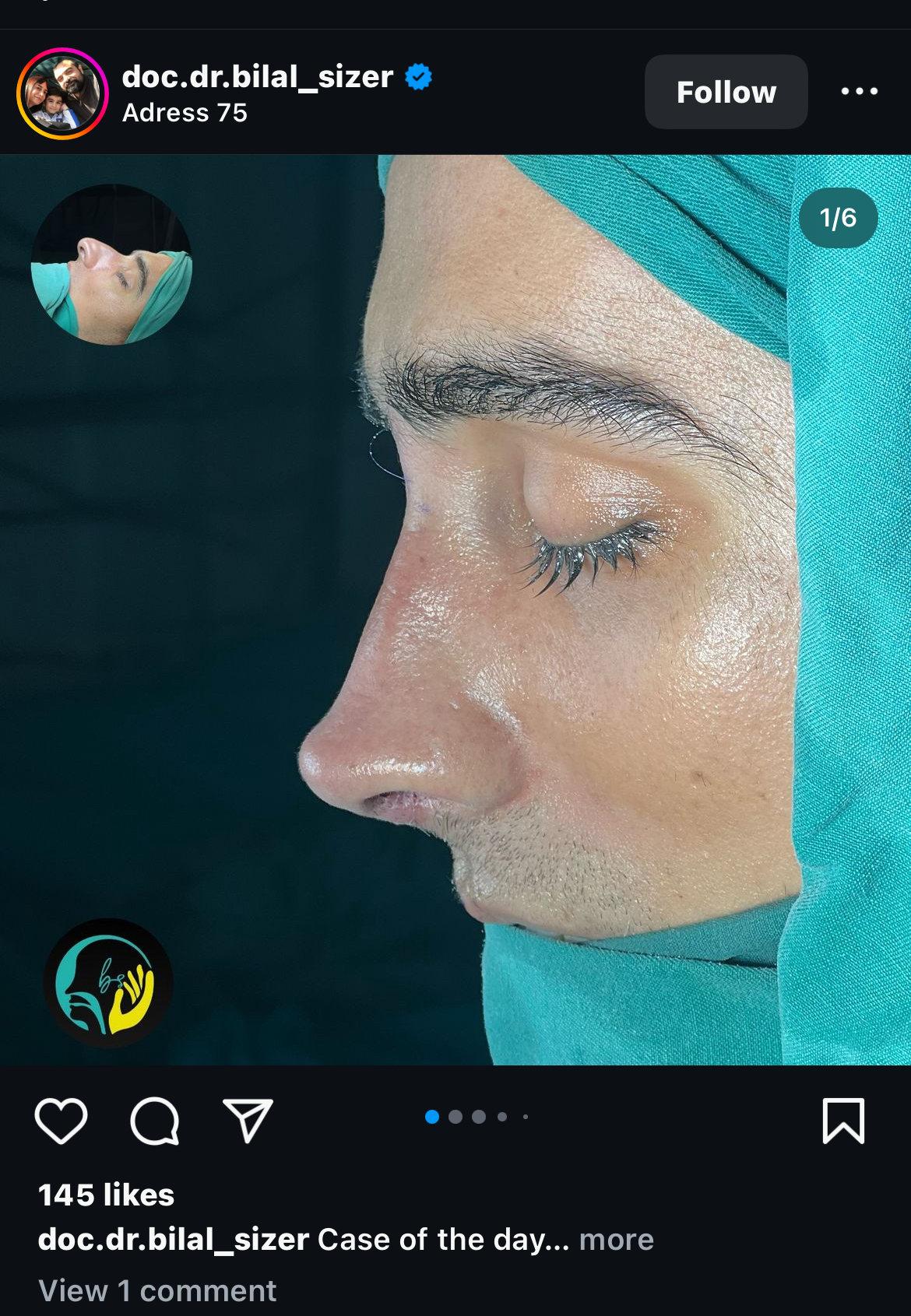Viewport: 911px width, 1316px height.
Task: Open the Adress 75 location
Action: [x=185, y=113]
